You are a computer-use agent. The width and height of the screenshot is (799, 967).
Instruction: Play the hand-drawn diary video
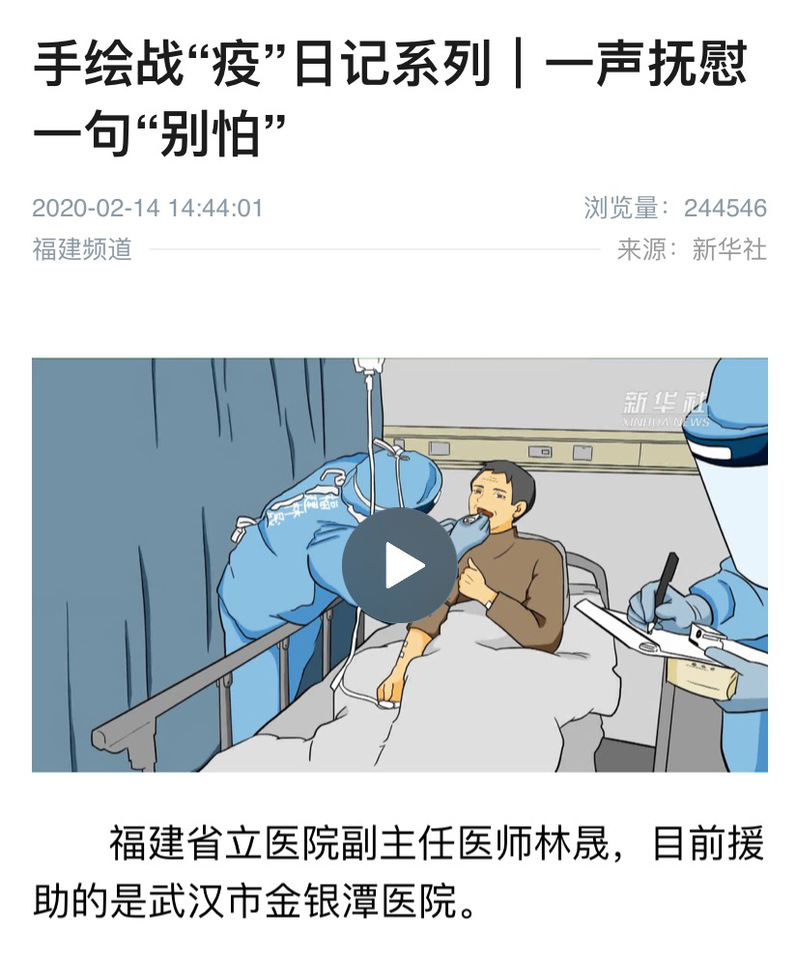click(x=399, y=566)
